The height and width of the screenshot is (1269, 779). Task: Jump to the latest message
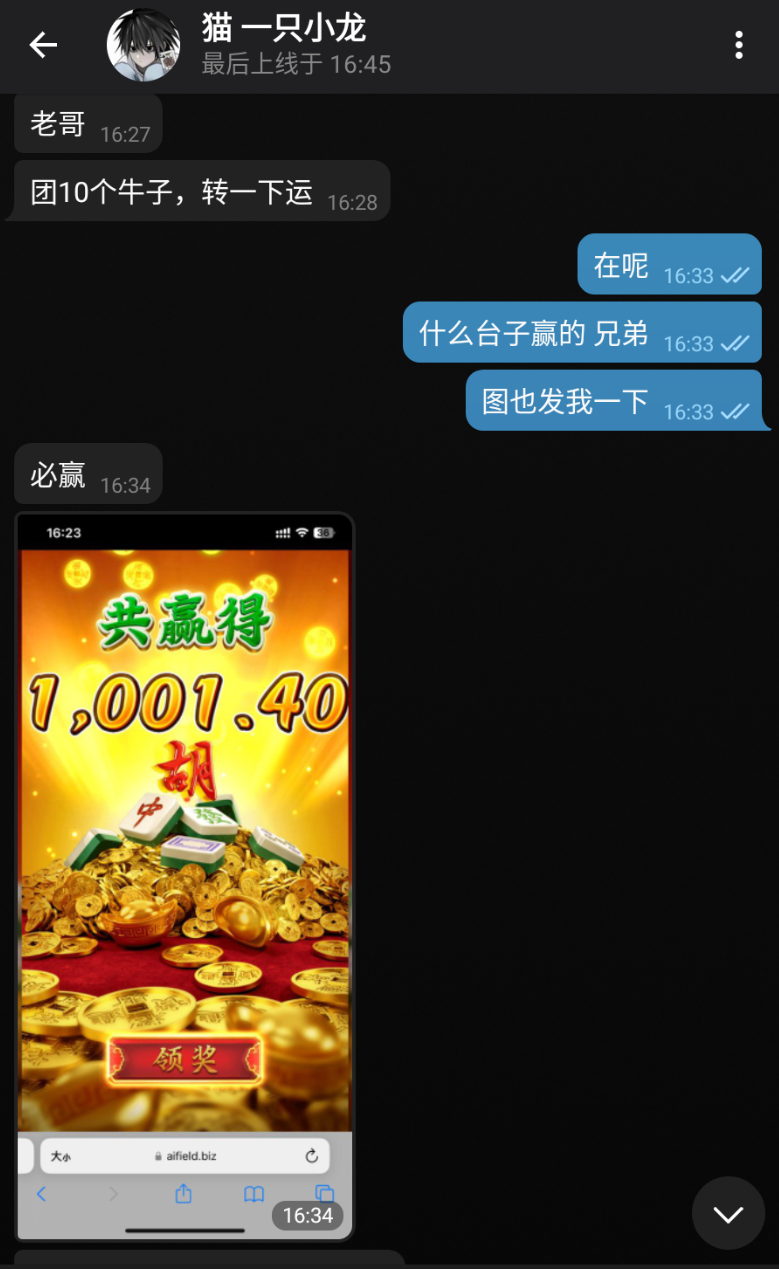click(728, 1213)
